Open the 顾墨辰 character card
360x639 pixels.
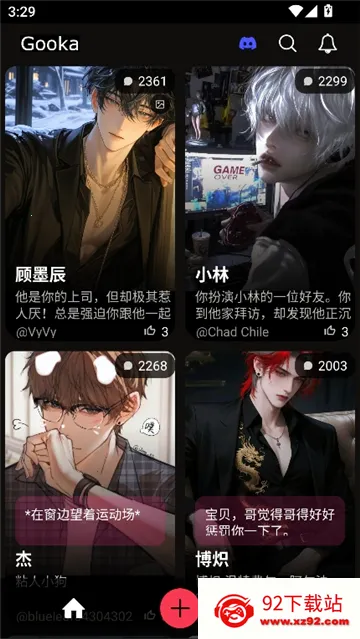(90, 203)
